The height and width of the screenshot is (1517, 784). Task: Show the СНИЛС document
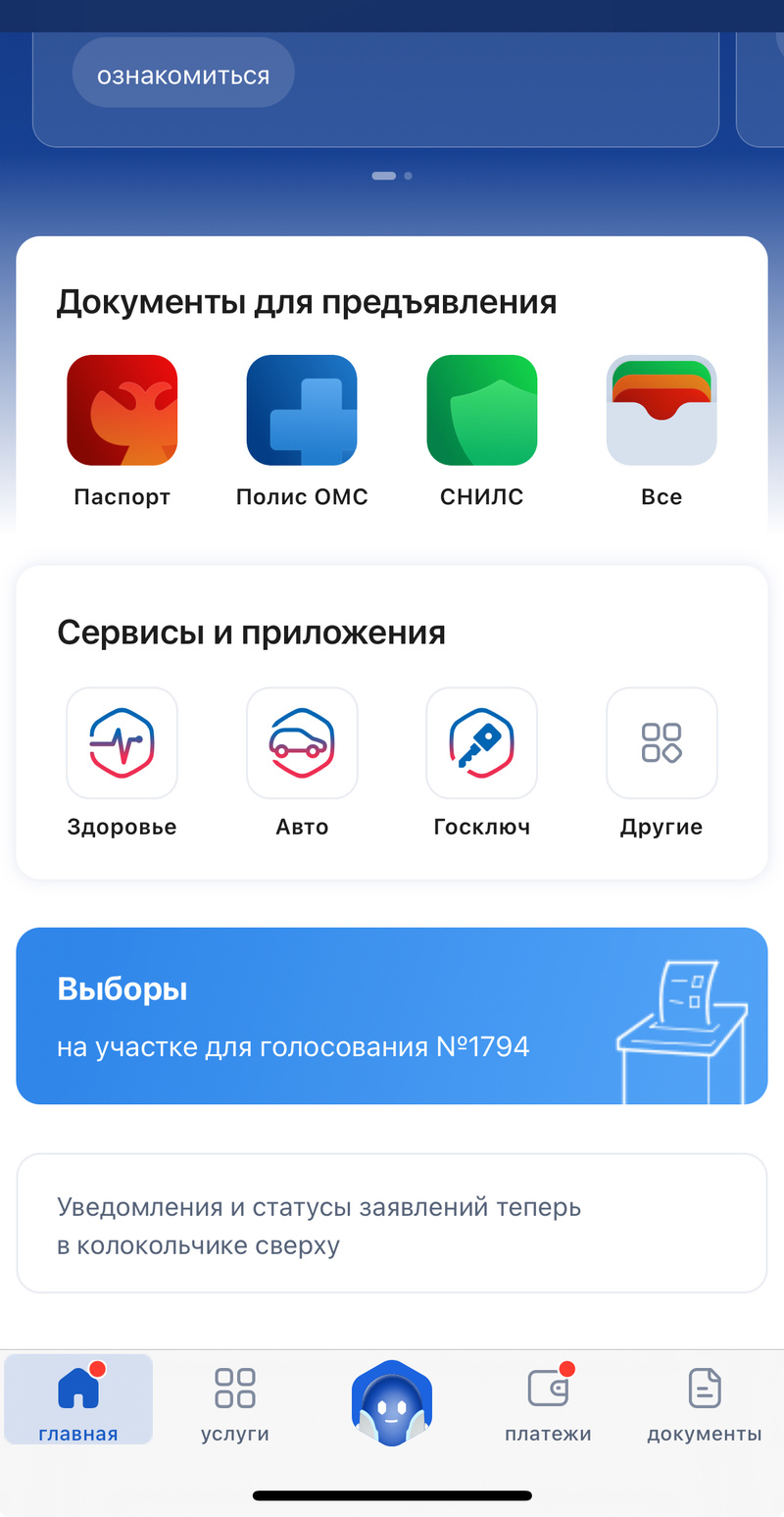point(482,411)
